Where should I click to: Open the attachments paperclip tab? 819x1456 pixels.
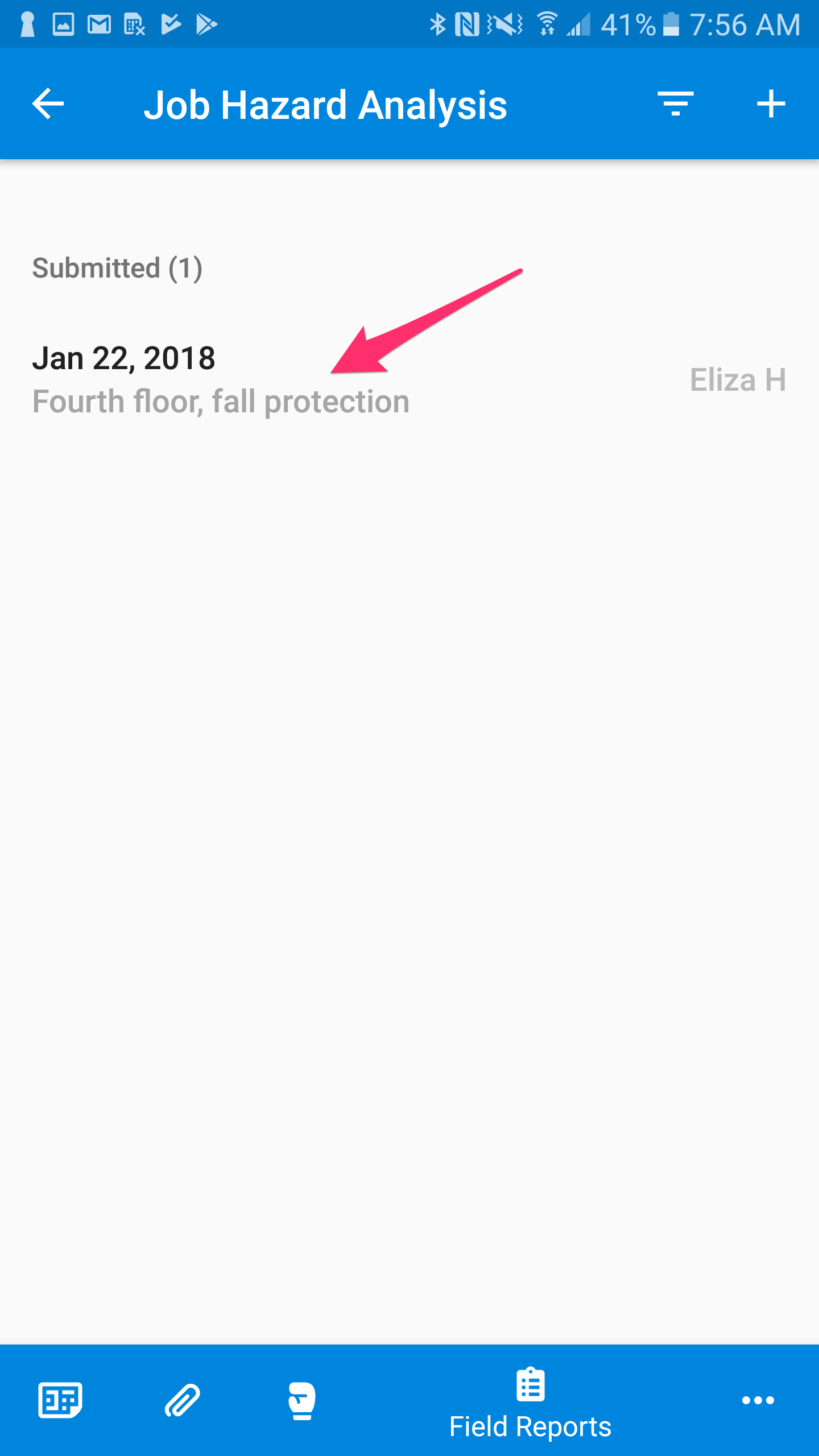tap(182, 1400)
